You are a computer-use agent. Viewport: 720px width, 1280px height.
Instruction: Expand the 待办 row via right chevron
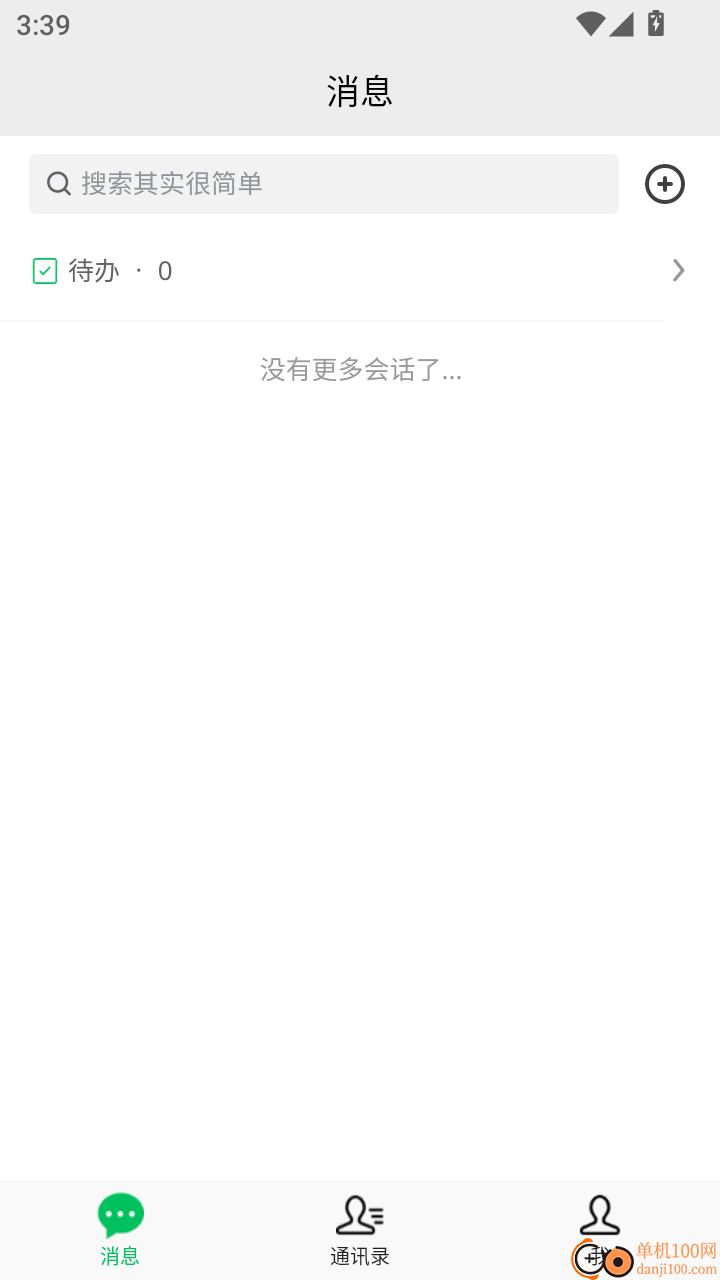678,270
